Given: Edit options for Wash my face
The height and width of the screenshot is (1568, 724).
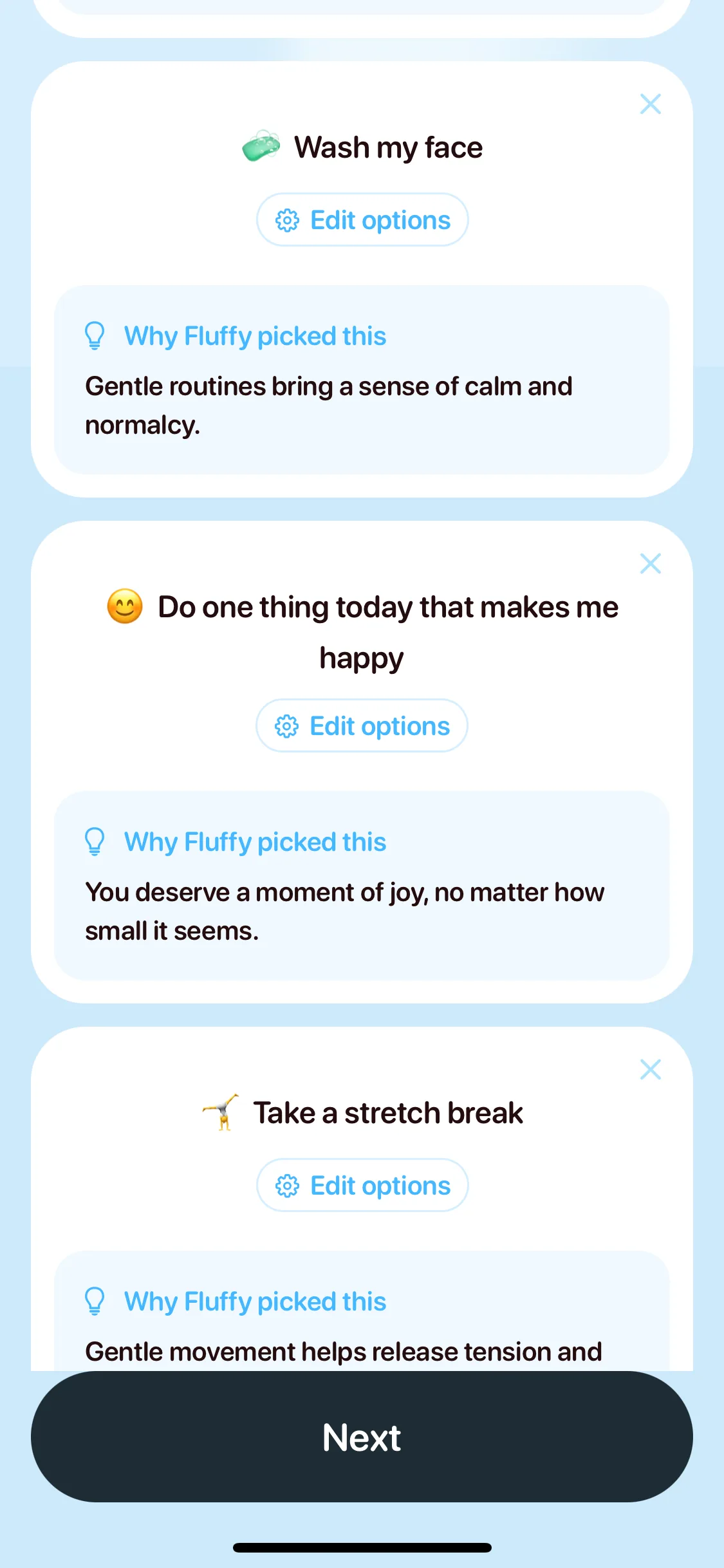Looking at the screenshot, I should click(x=362, y=220).
